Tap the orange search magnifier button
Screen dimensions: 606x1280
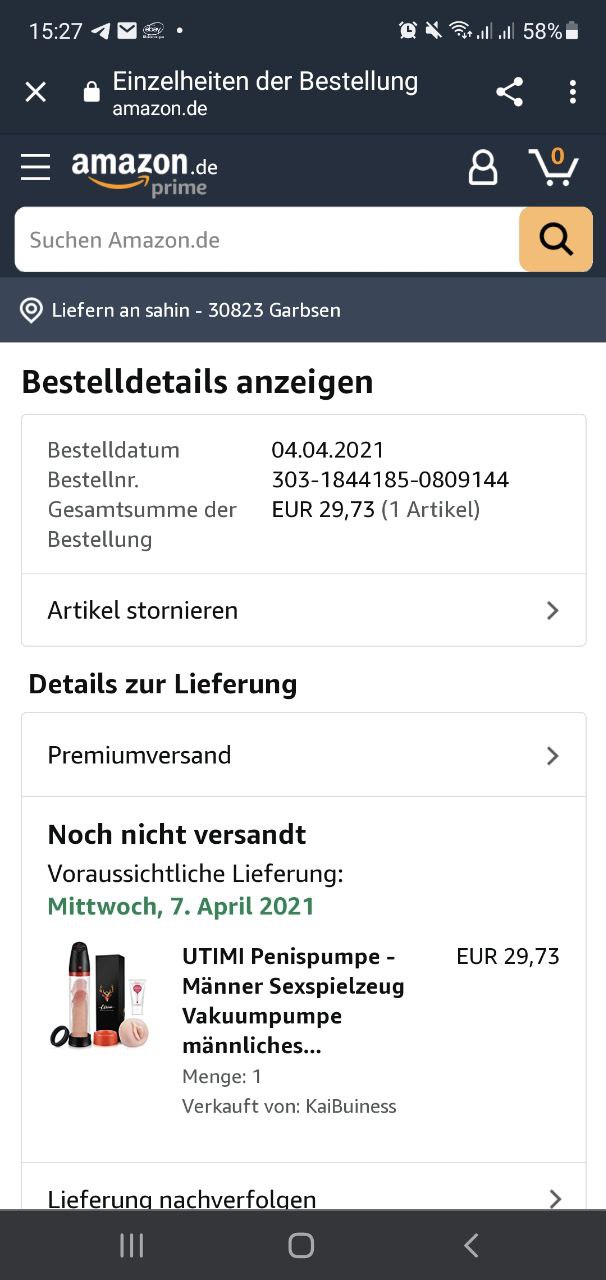[555, 240]
